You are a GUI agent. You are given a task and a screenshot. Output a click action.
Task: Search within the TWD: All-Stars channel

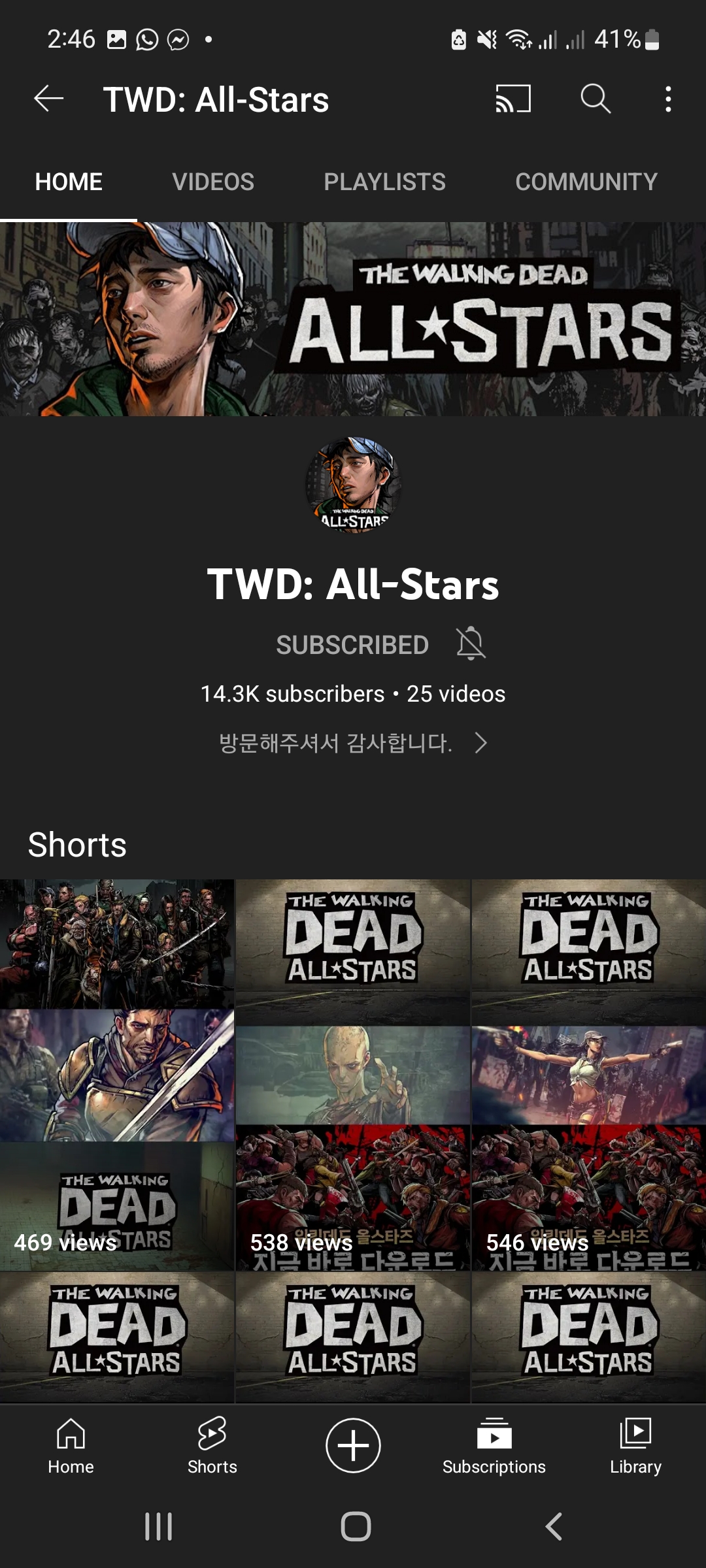pyautogui.click(x=596, y=99)
